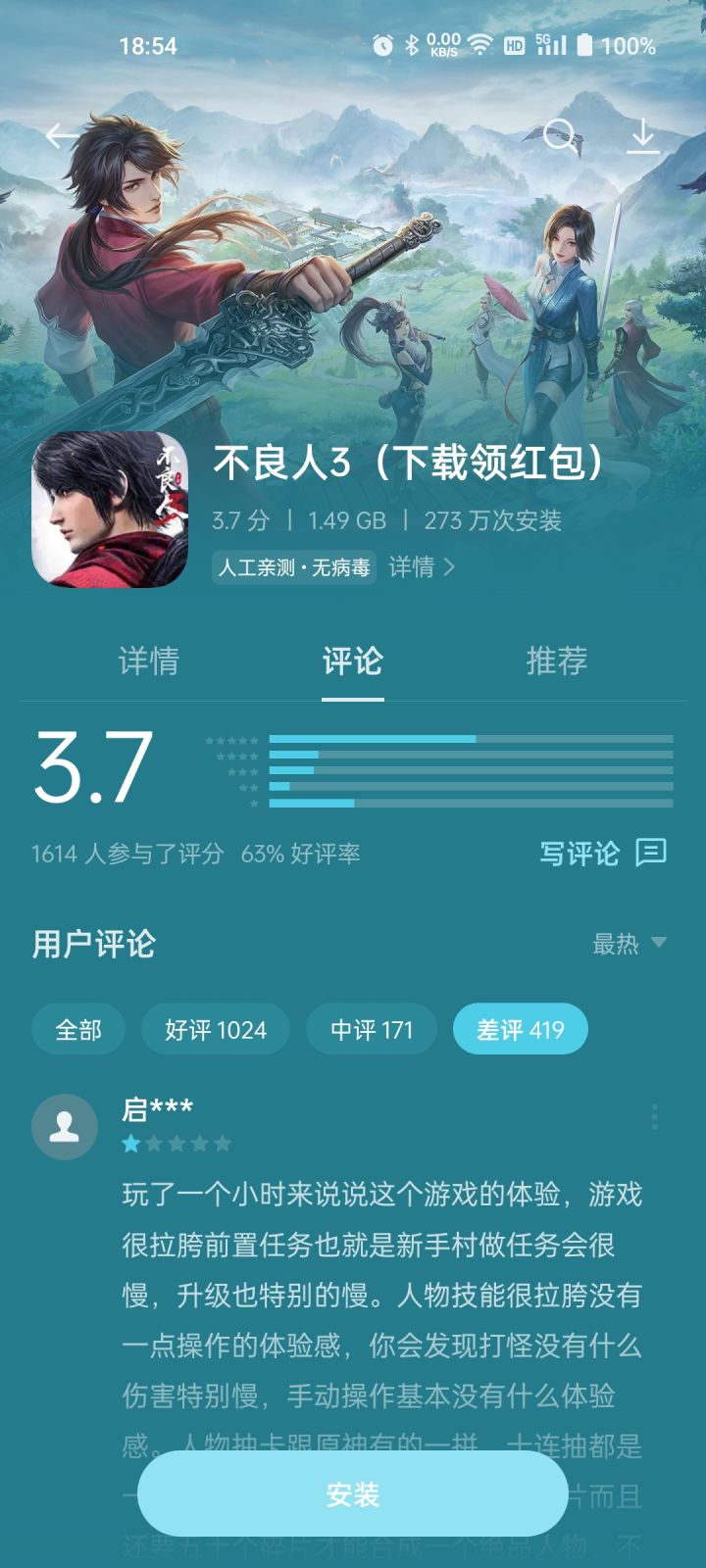This screenshot has height=1568, width=706.
Task: Click the 写评论 link
Action: (x=580, y=853)
